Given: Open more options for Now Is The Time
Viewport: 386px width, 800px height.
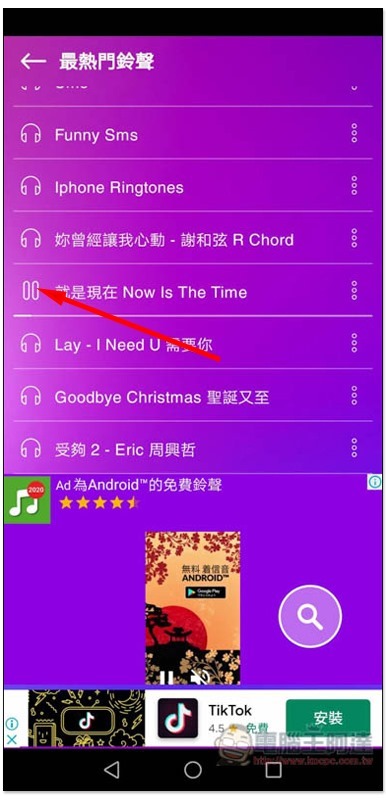Looking at the screenshot, I should 354,291.
